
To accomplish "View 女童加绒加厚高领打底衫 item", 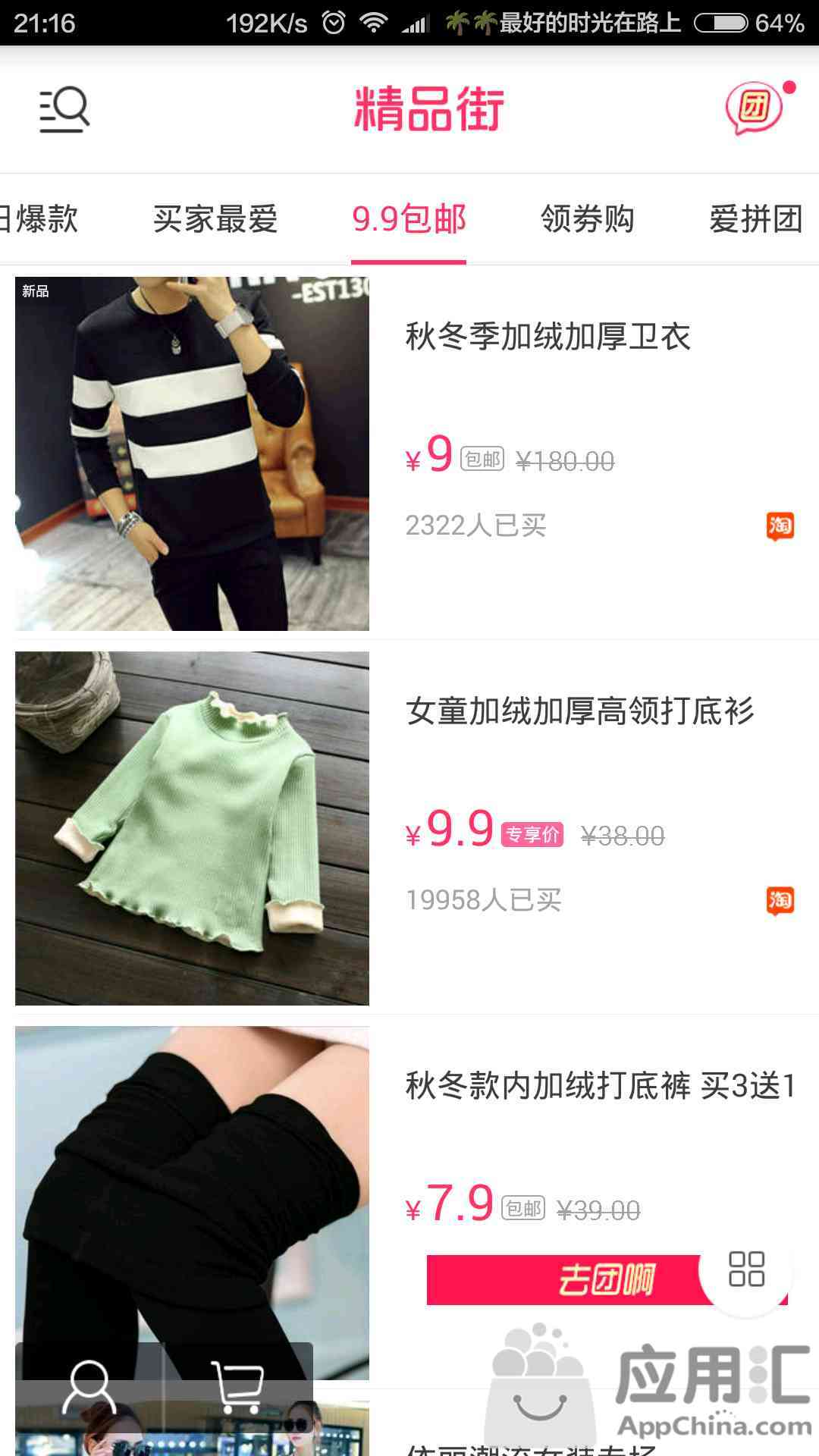I will click(x=579, y=711).
